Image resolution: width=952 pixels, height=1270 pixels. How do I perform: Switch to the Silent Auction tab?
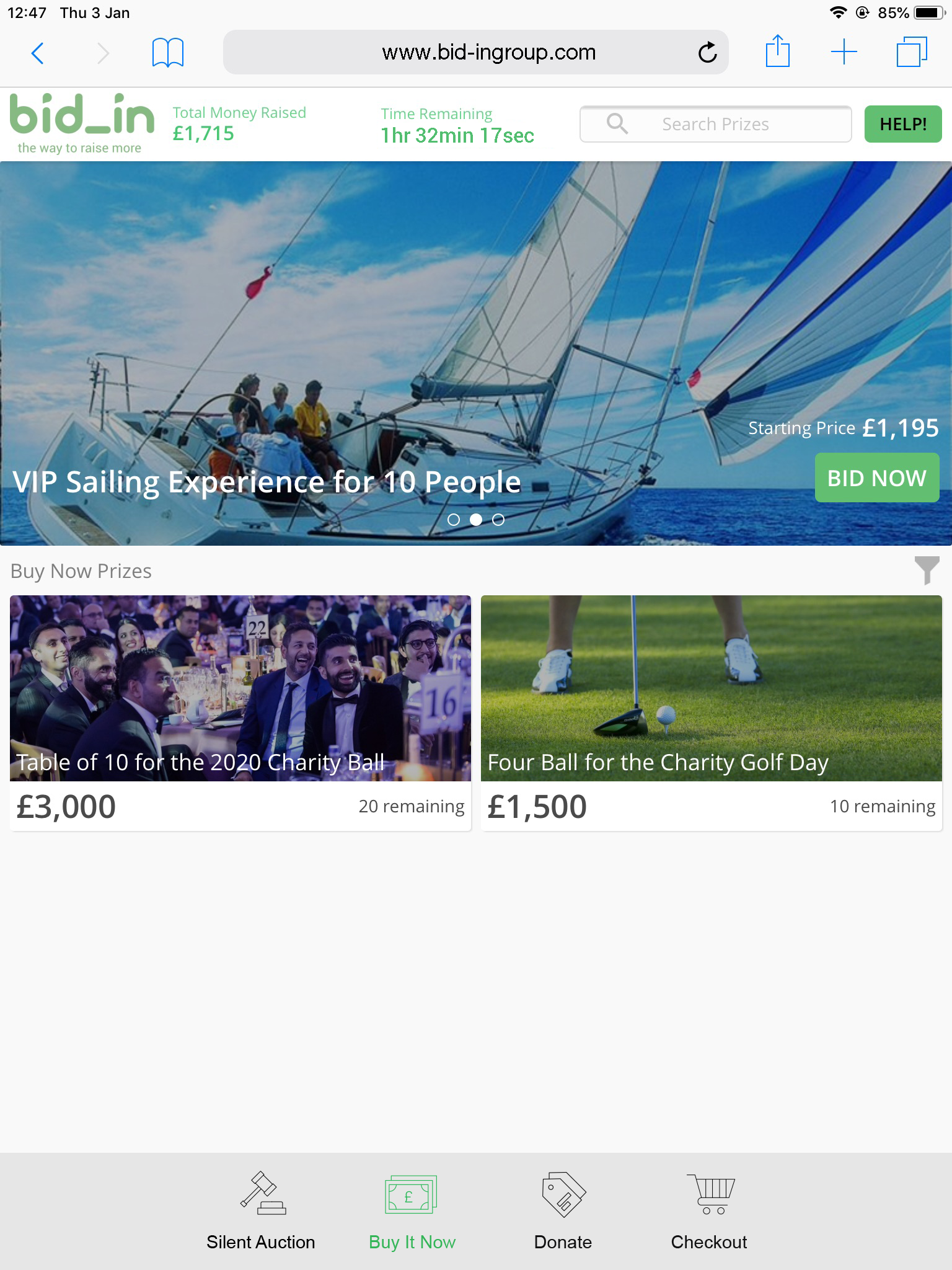coord(261,1210)
